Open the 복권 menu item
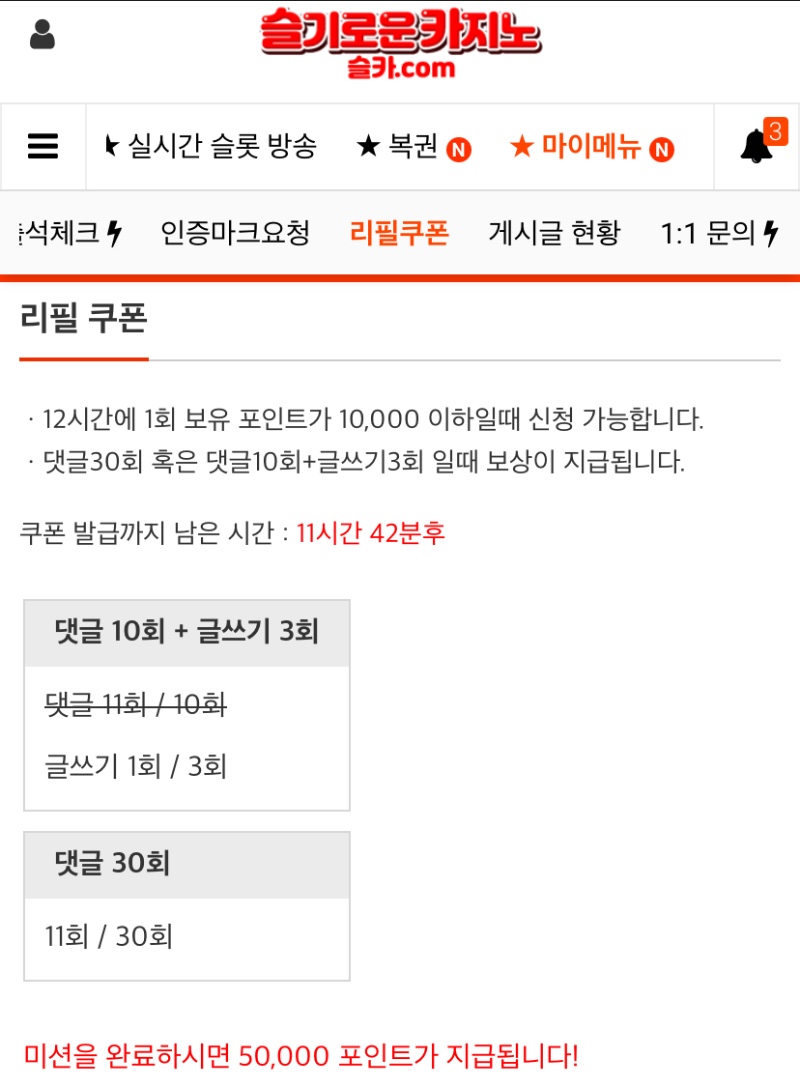This screenshot has width=800, height=1087. pos(412,147)
